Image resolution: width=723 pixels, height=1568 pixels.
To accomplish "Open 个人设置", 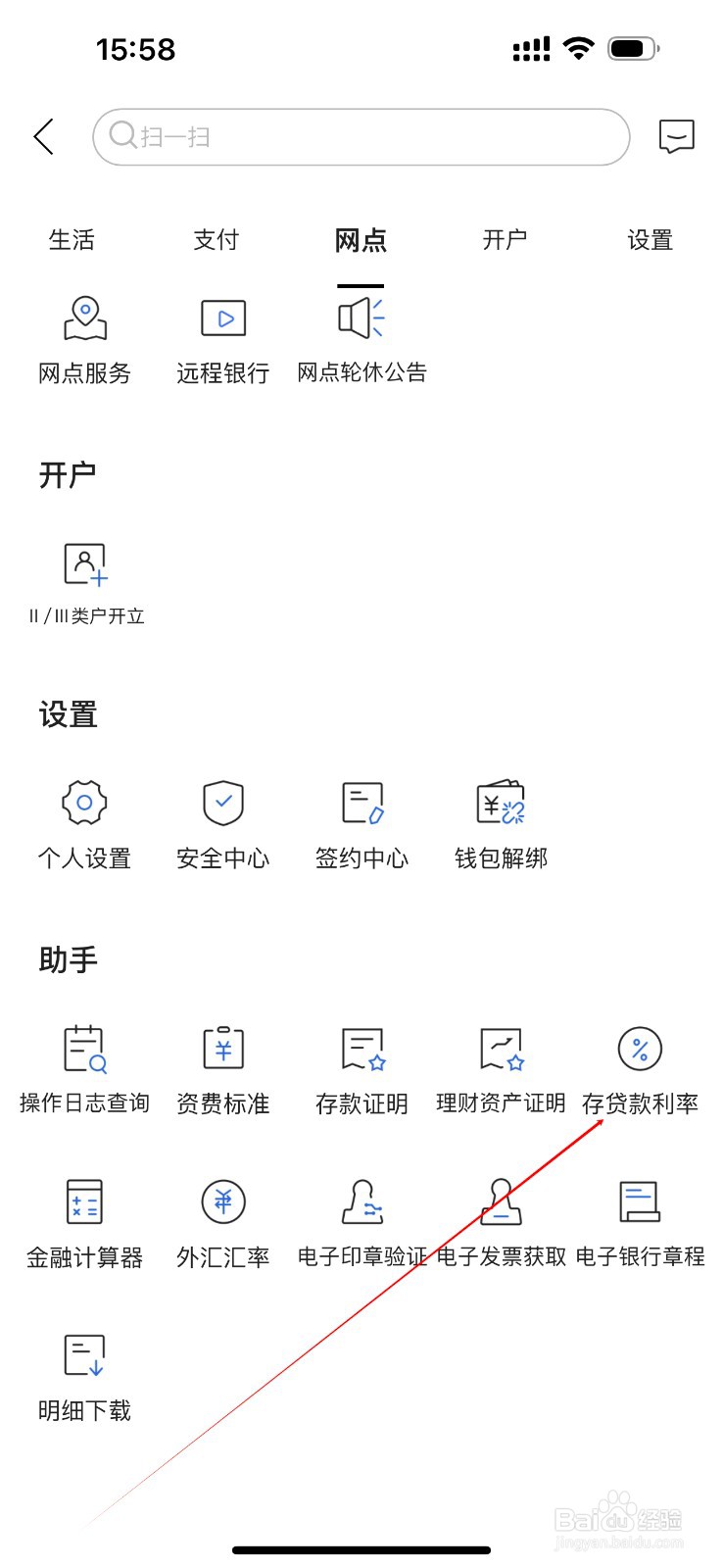I will [85, 824].
